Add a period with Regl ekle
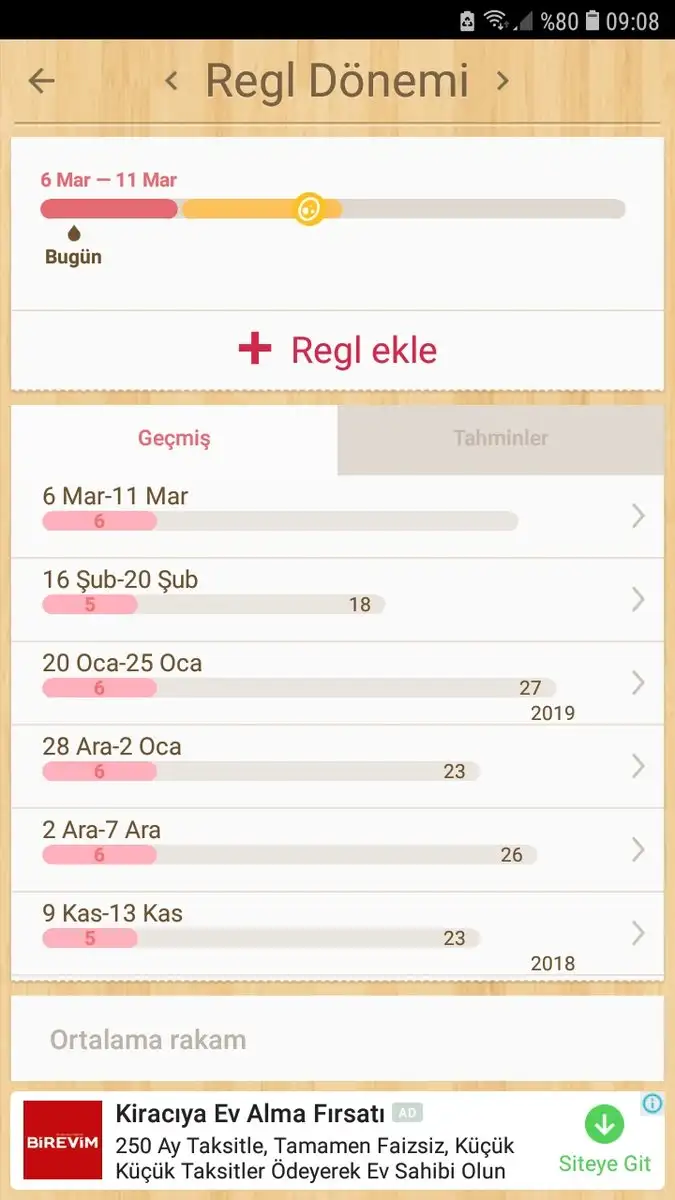The width and height of the screenshot is (675, 1200). tap(337, 350)
